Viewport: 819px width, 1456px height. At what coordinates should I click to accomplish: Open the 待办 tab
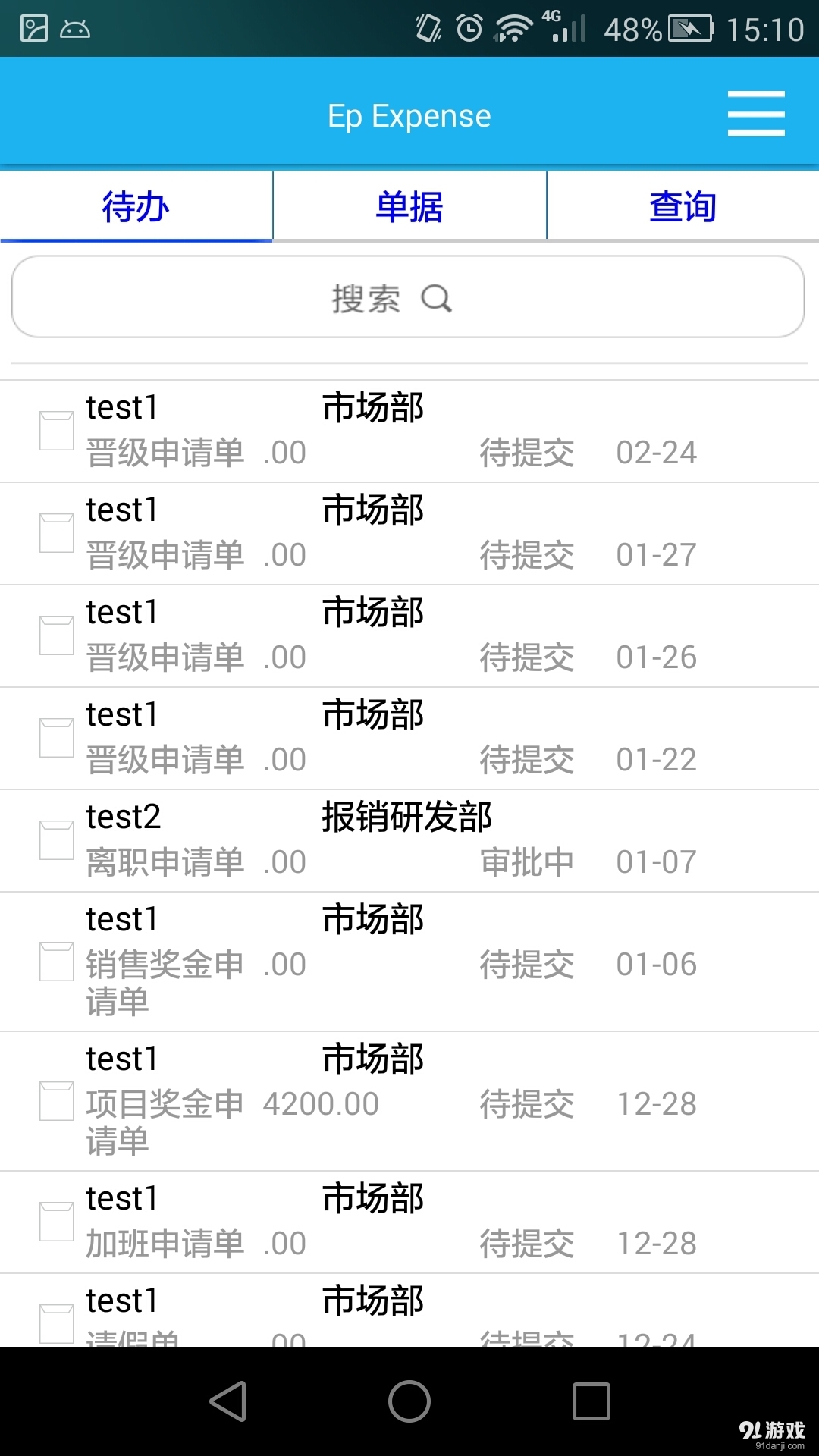tap(136, 206)
